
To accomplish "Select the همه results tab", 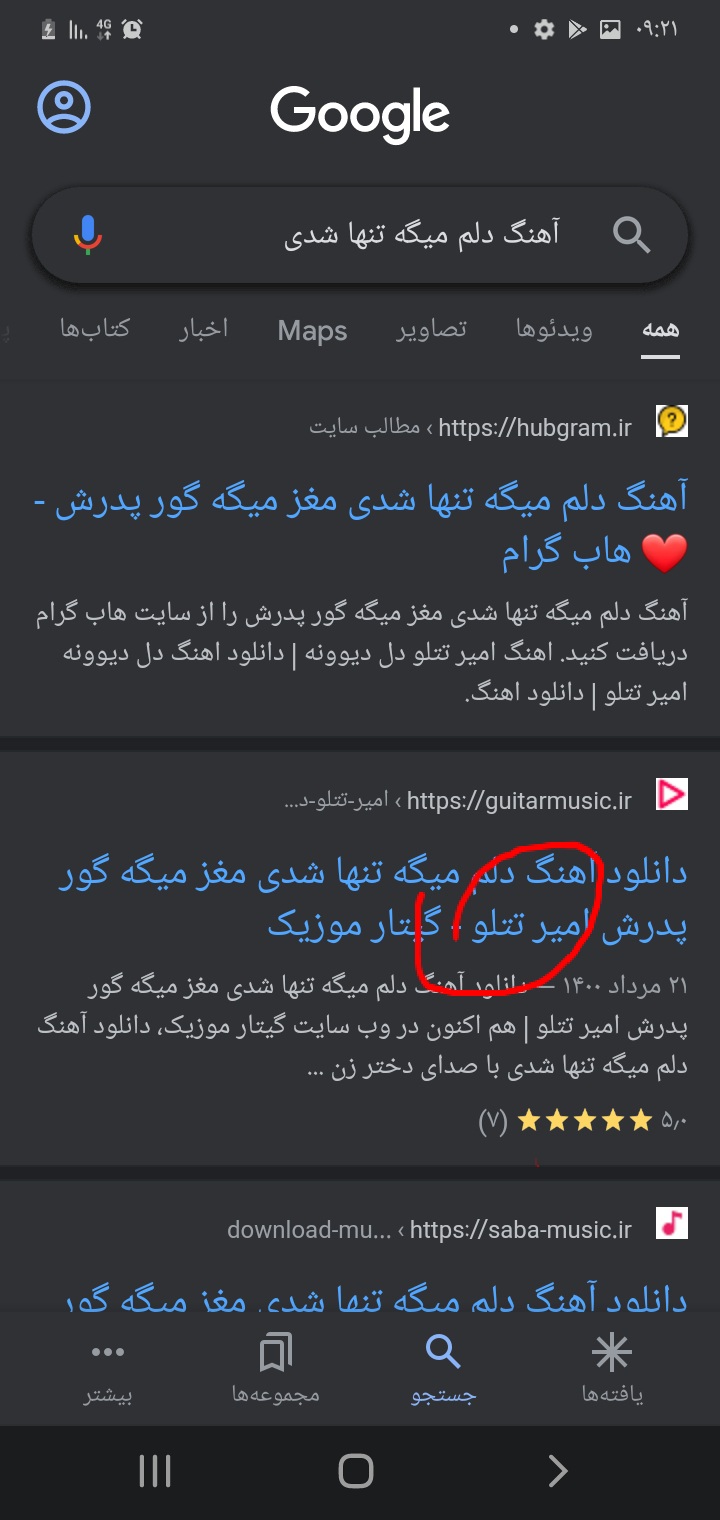I will click(660, 331).
